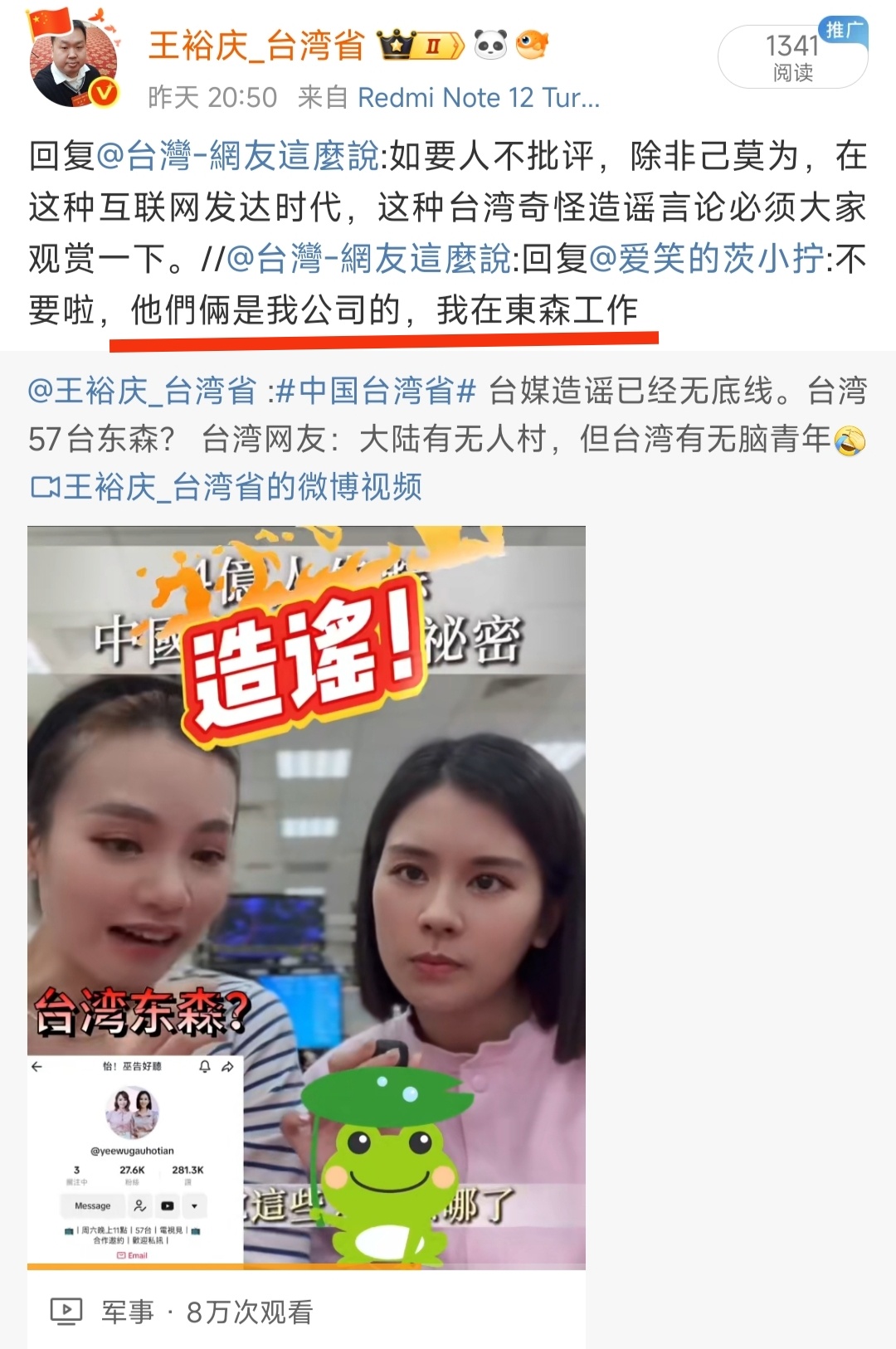896x1349 pixels.
Task: Tap the Redmi Note 12 Tur... source link
Action: tap(478, 98)
